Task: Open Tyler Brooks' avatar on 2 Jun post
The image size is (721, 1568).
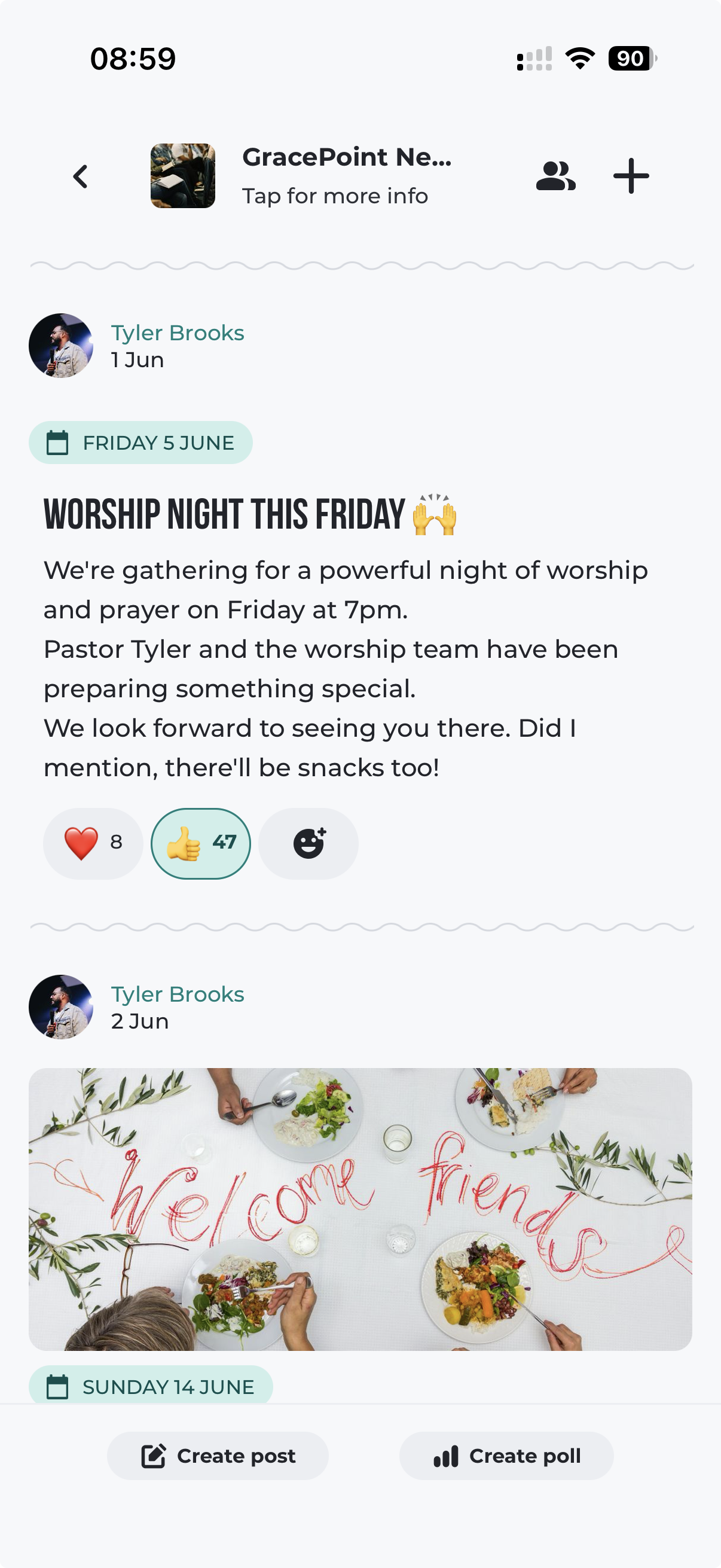Action: point(61,1007)
